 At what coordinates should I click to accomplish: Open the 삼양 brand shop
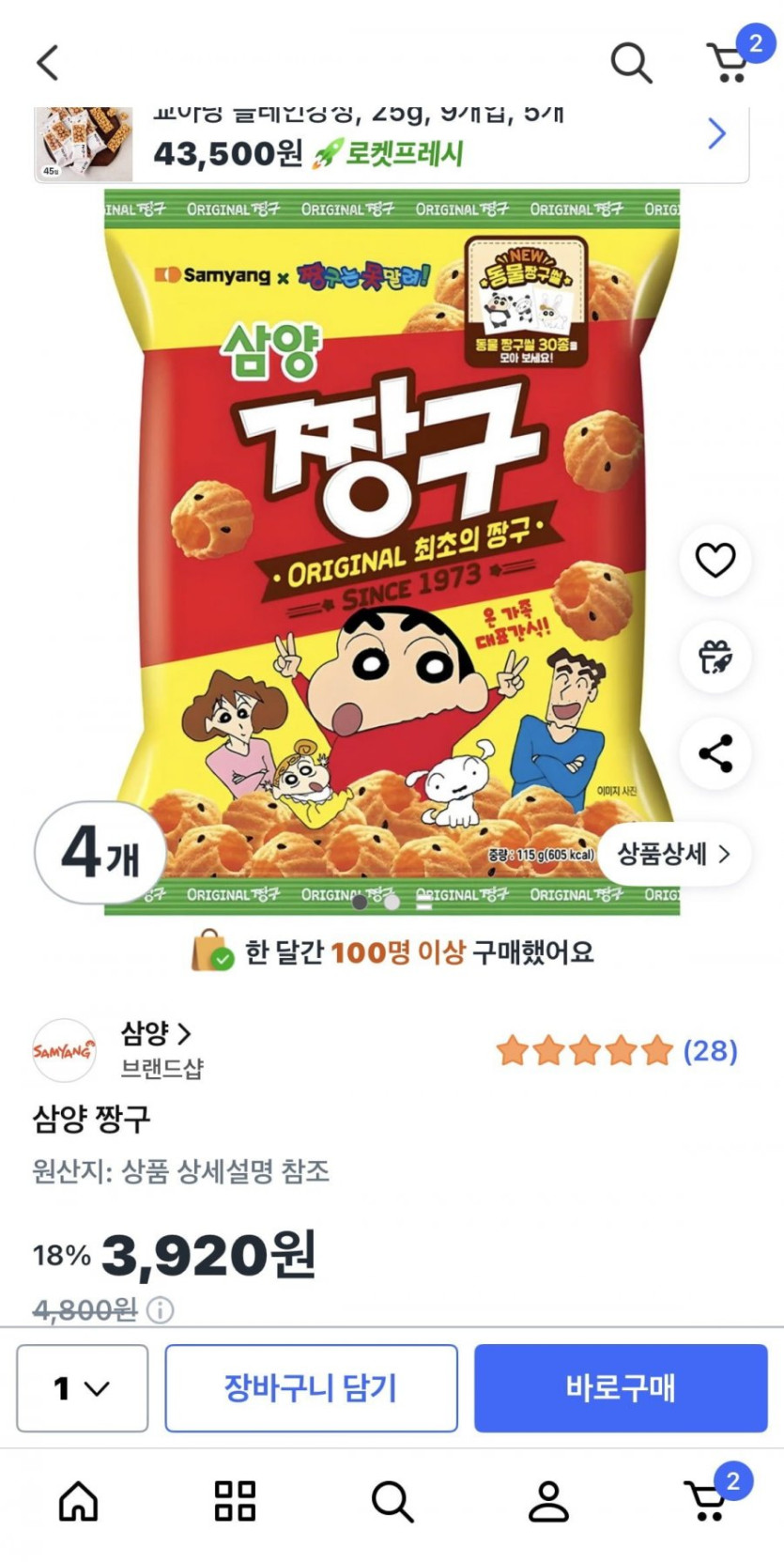coord(156,1034)
